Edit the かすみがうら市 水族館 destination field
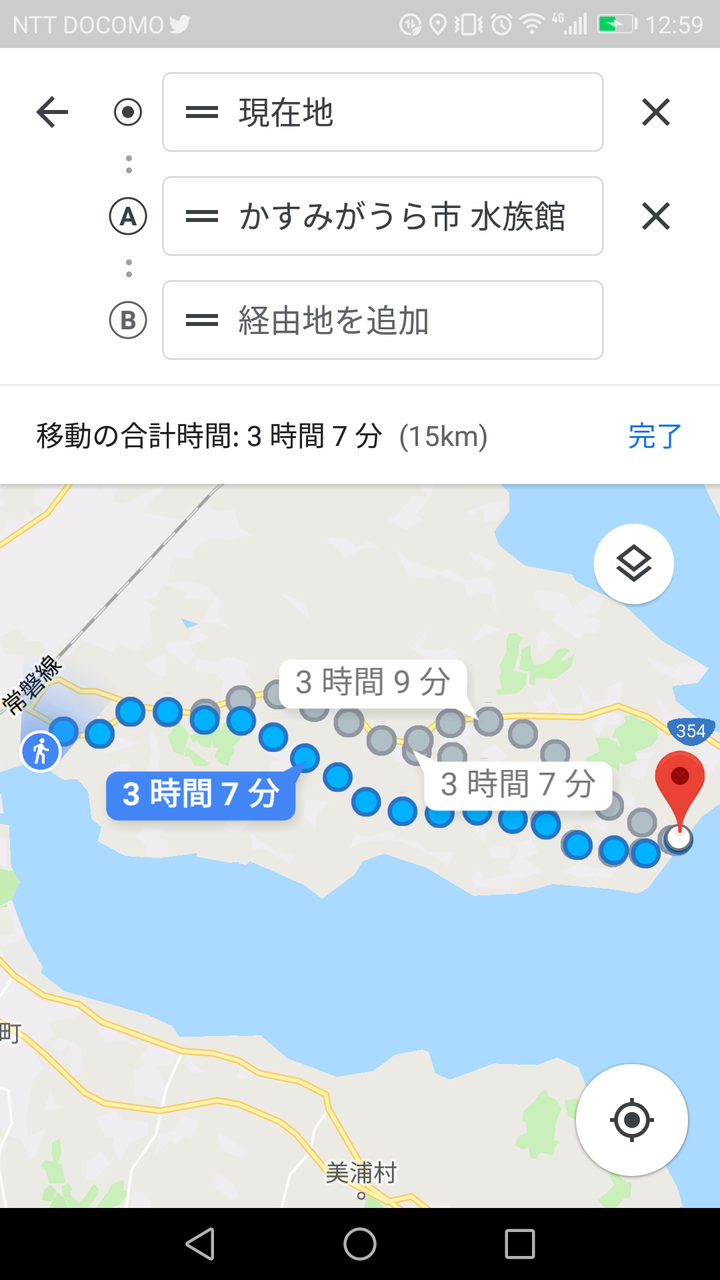The width and height of the screenshot is (720, 1280). [x=383, y=216]
